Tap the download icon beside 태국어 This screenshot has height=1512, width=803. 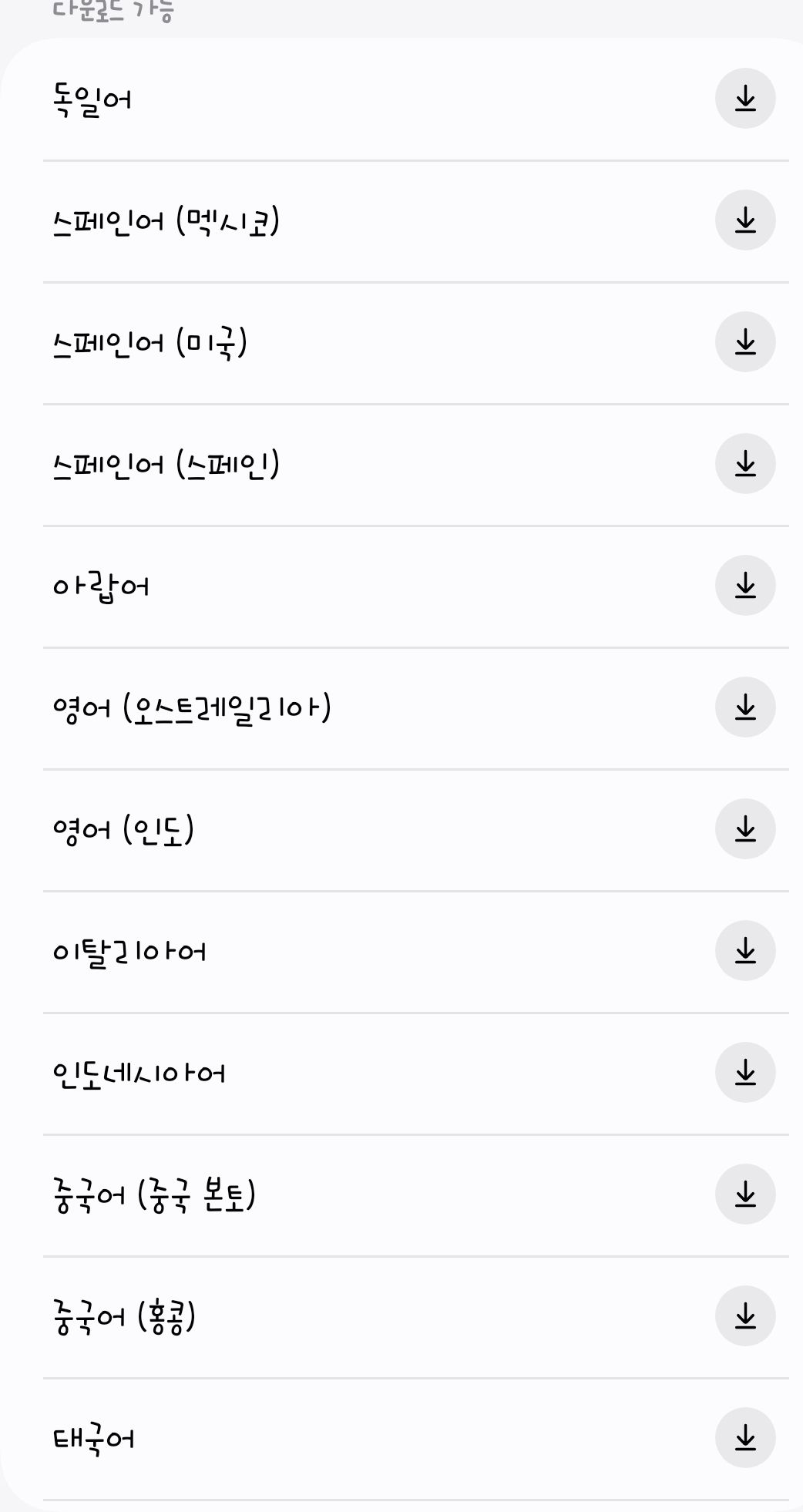click(x=744, y=1438)
